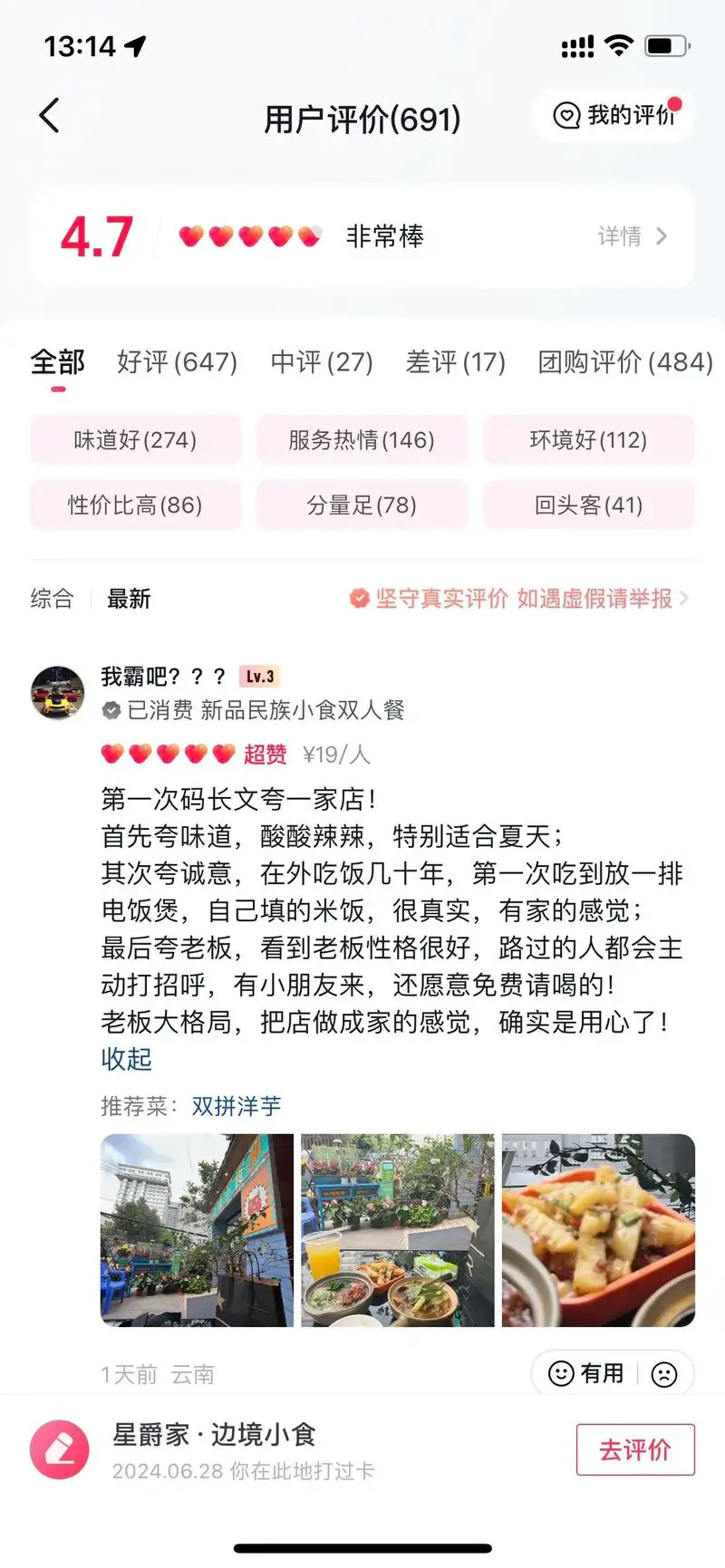Switch to the 好评 (647) tab
The width and height of the screenshot is (725, 1568).
pyautogui.click(x=177, y=362)
